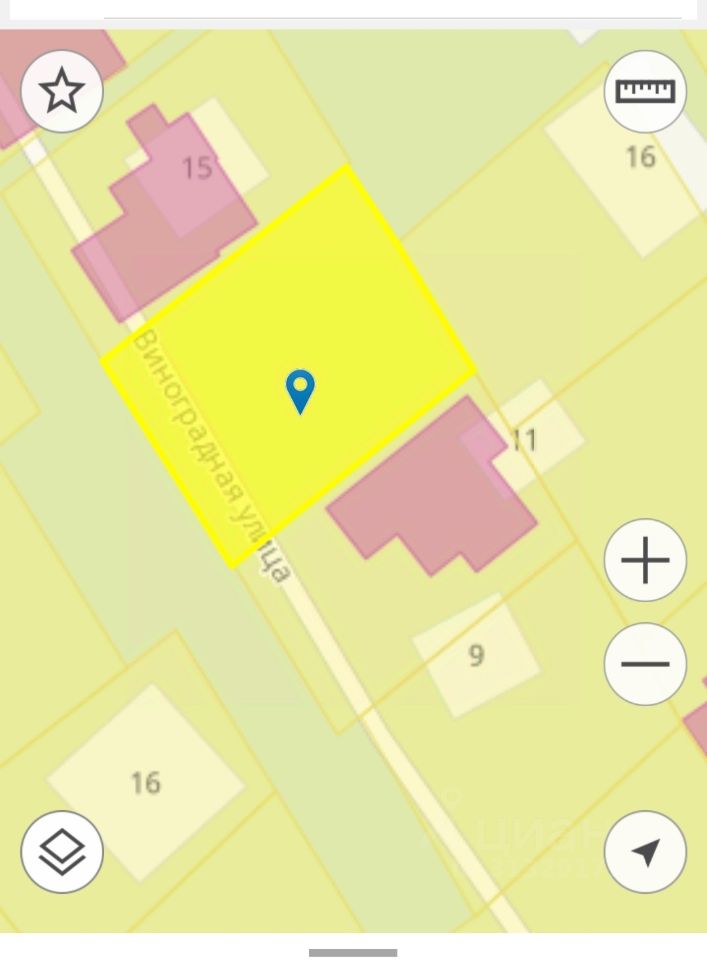Tap the blue location pin marker

(300, 390)
